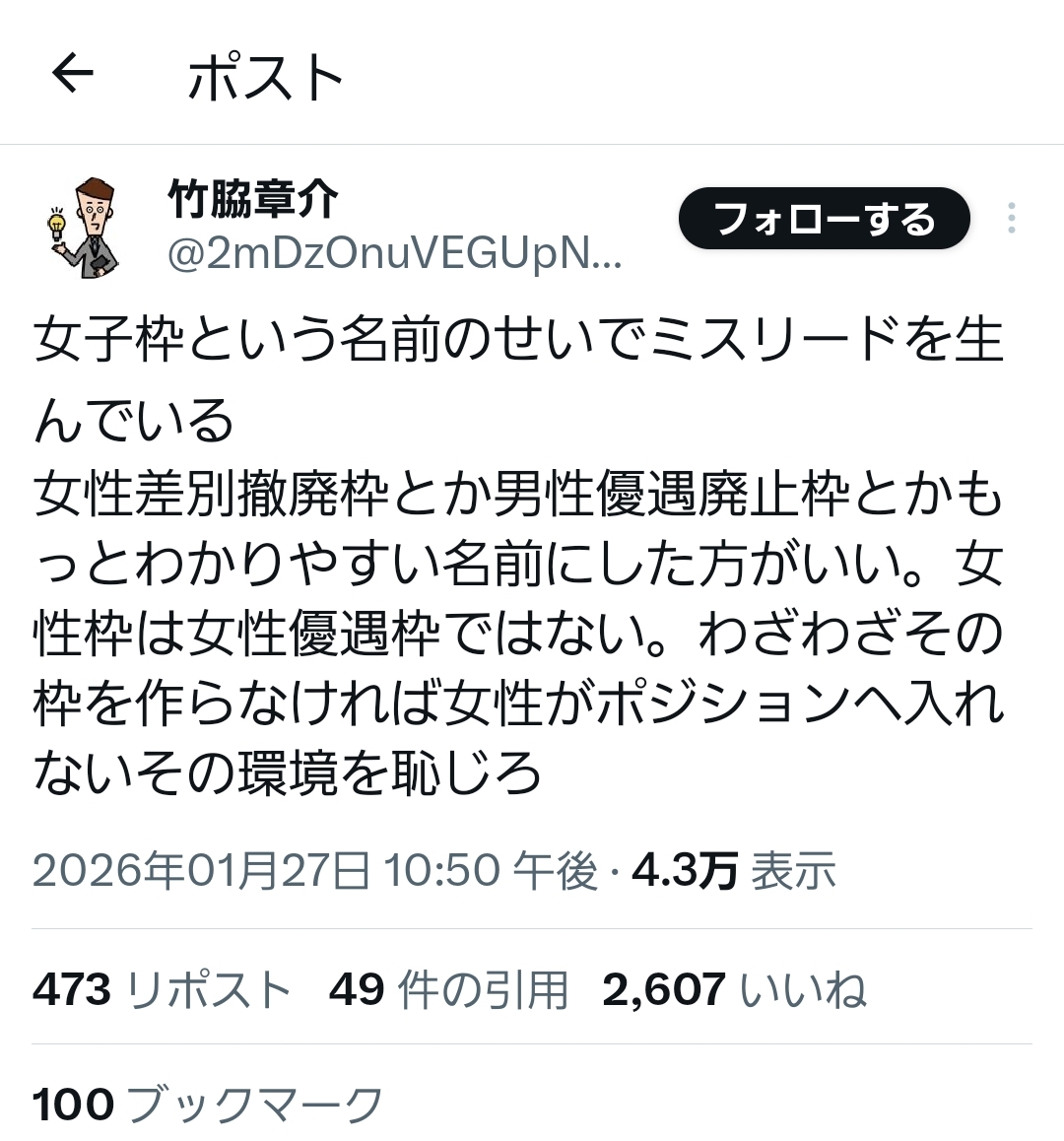Screen dimensions: 1064x1141
Task: Open 竹脇章介's profile avatar
Action: [84, 228]
